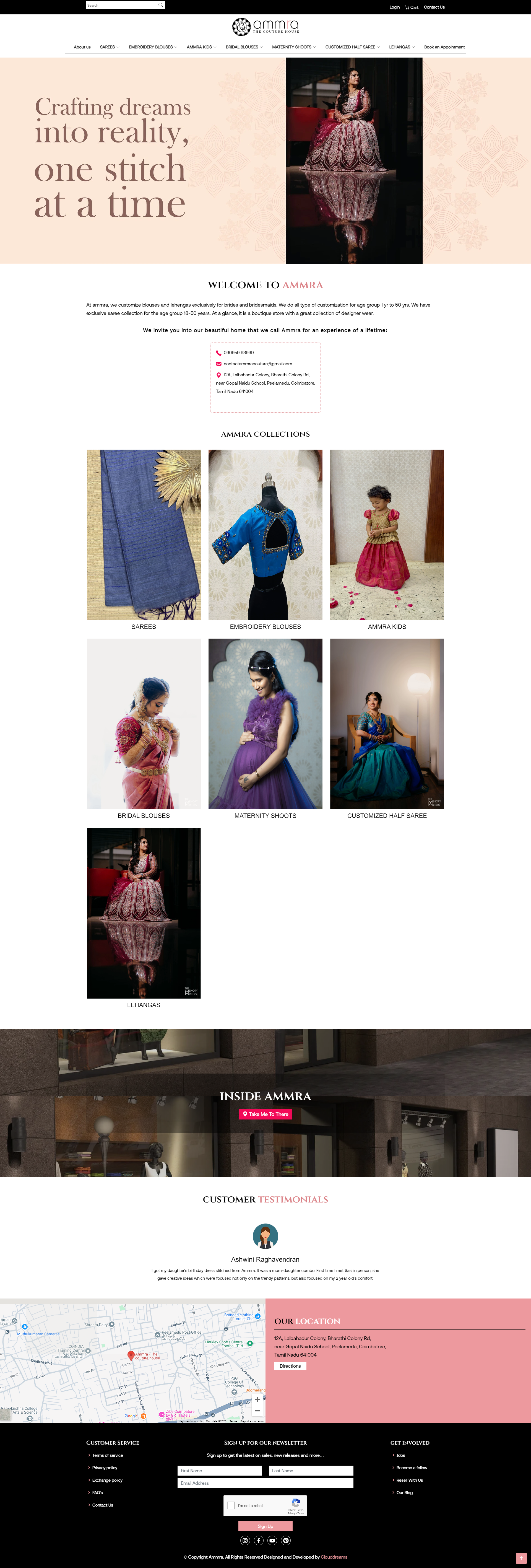Zoom in on the map
Image resolution: width=531 pixels, height=1568 pixels.
tap(257, 1399)
